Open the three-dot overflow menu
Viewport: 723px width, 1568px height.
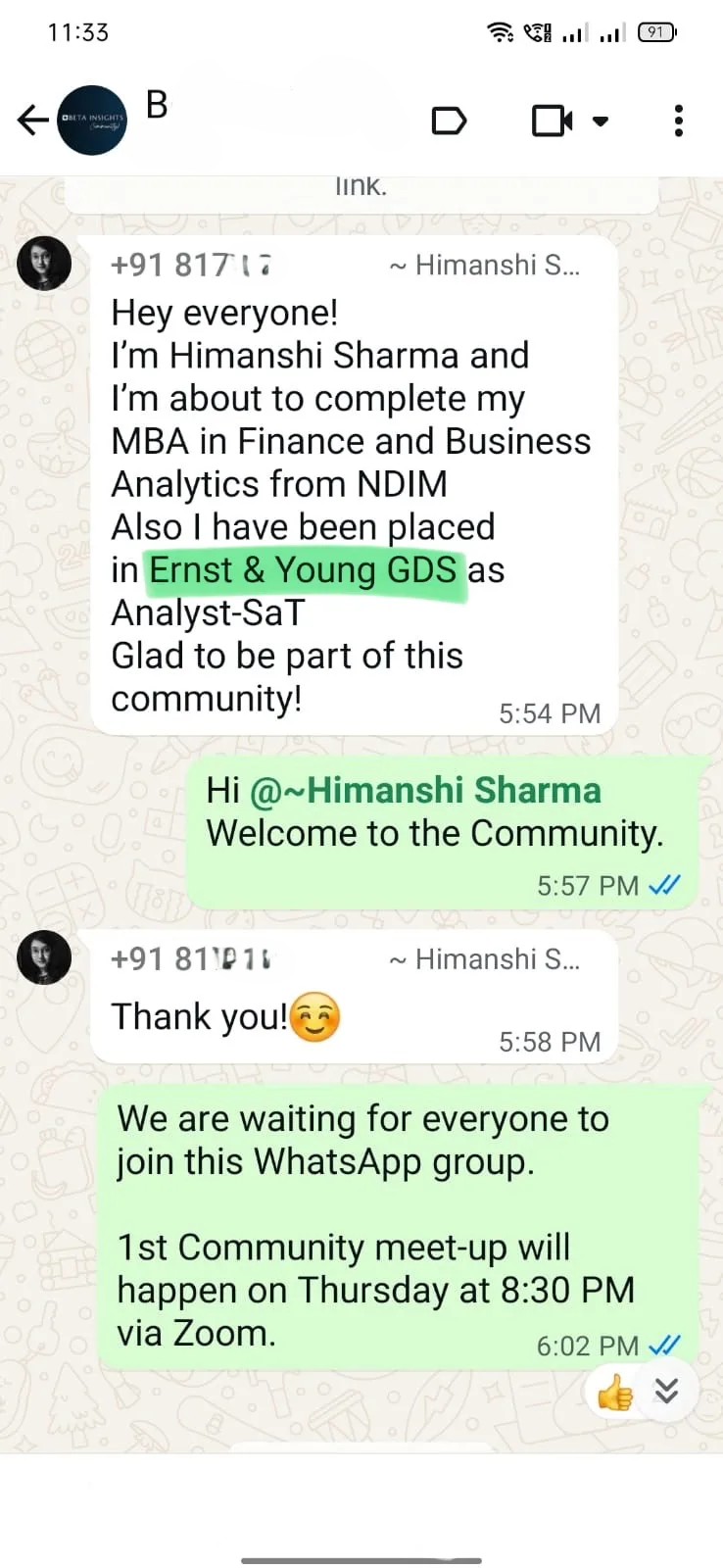678,121
